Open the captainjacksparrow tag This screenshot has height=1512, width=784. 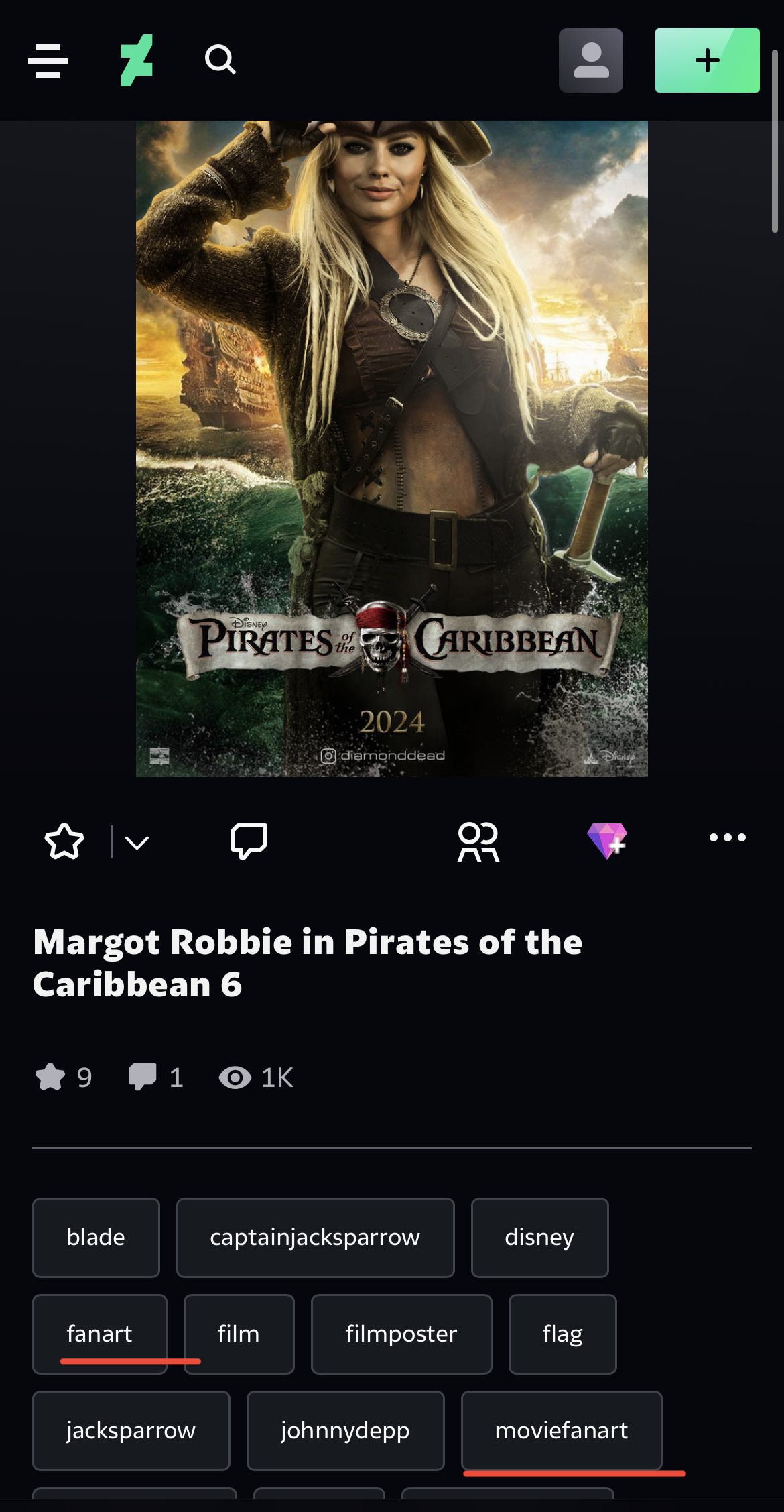[315, 1237]
